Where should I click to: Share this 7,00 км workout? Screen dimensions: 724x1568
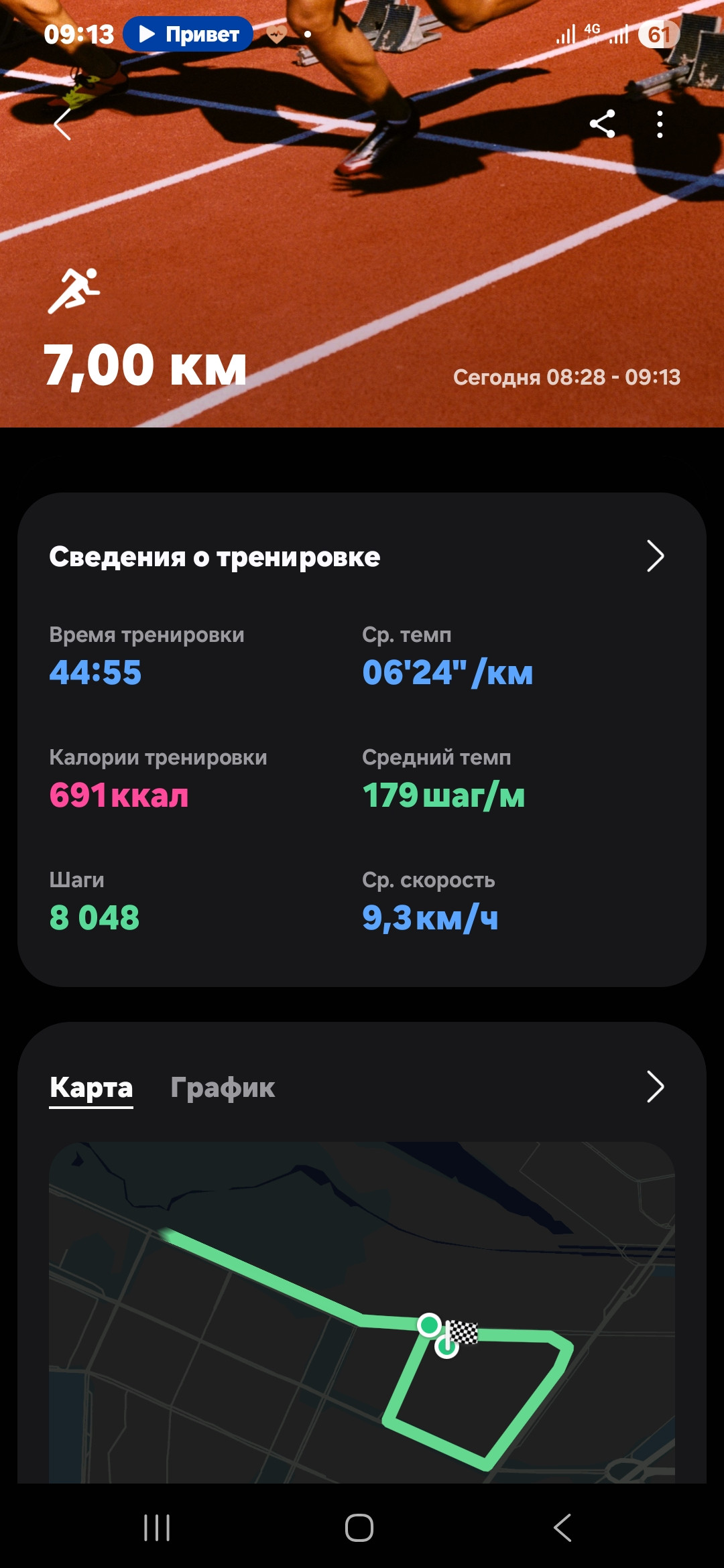602,124
